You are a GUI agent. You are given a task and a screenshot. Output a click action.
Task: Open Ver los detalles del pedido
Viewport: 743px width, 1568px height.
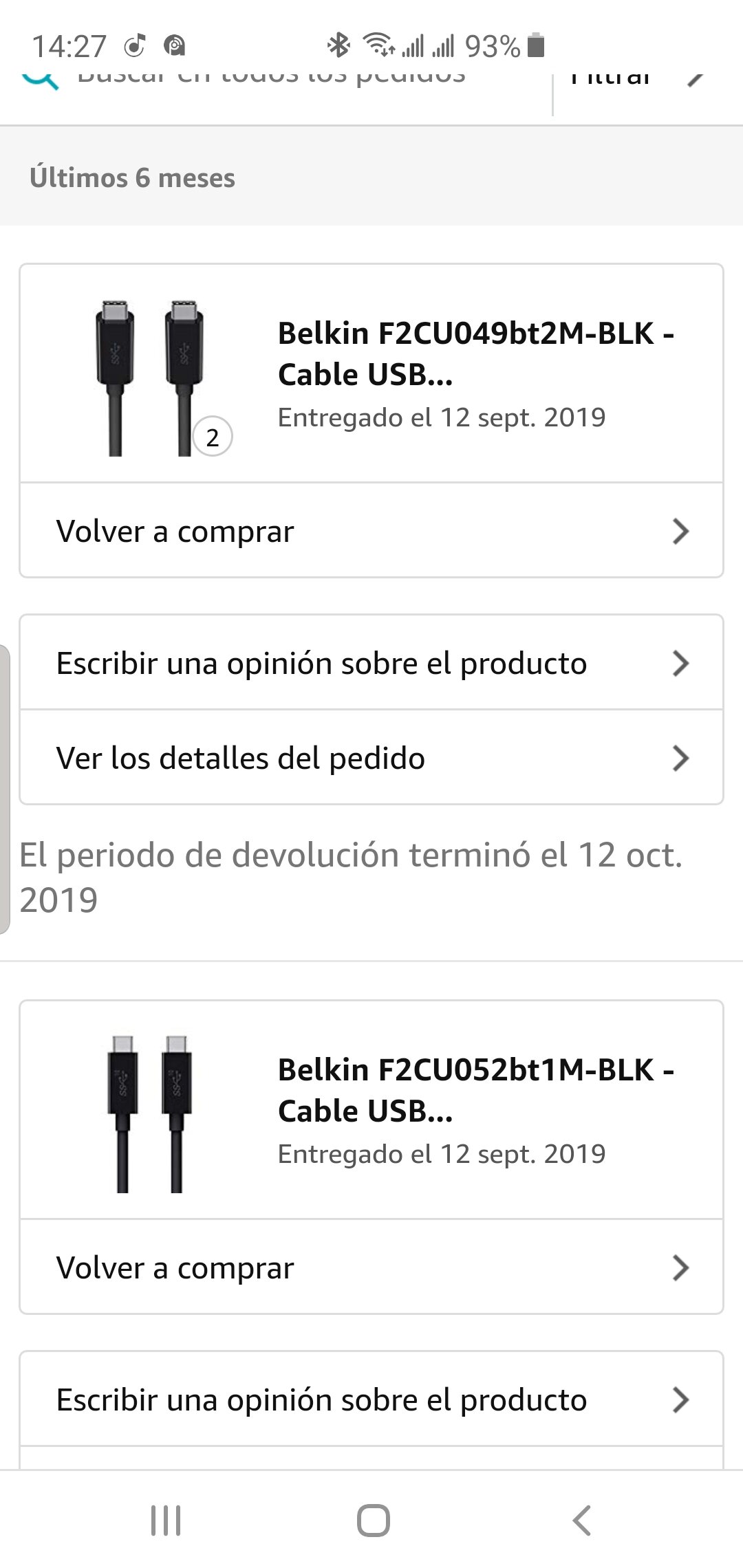pos(371,758)
